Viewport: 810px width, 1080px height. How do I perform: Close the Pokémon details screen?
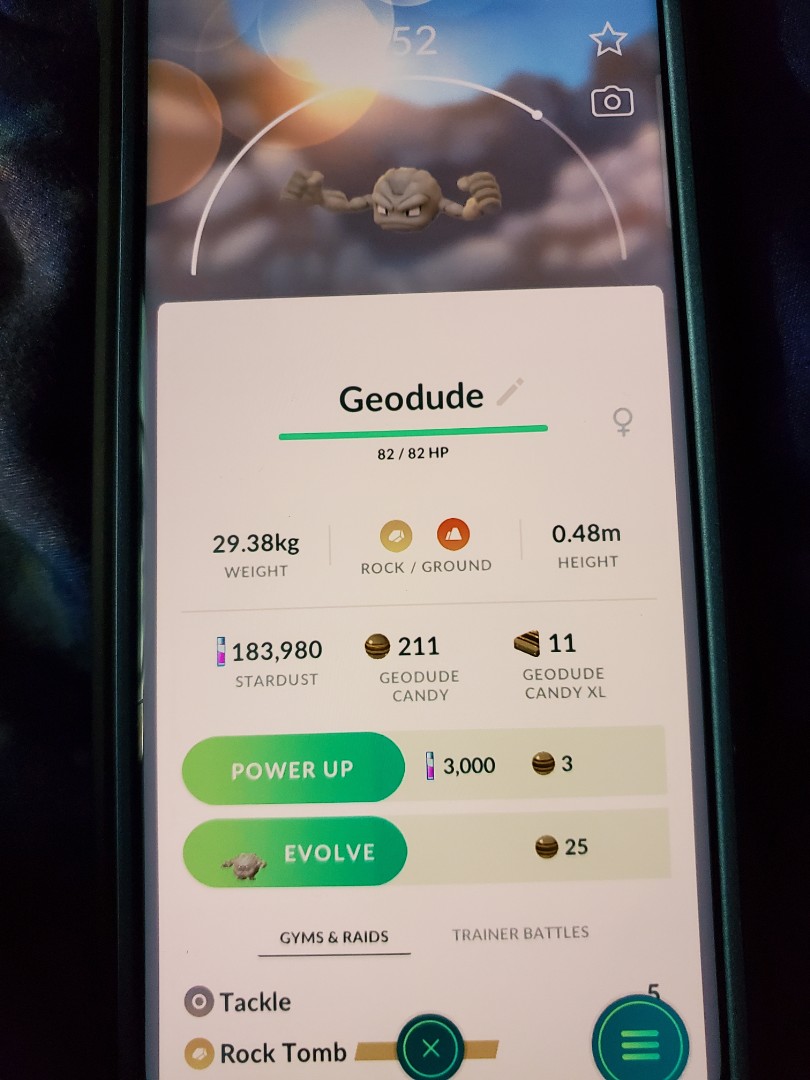(x=431, y=1048)
